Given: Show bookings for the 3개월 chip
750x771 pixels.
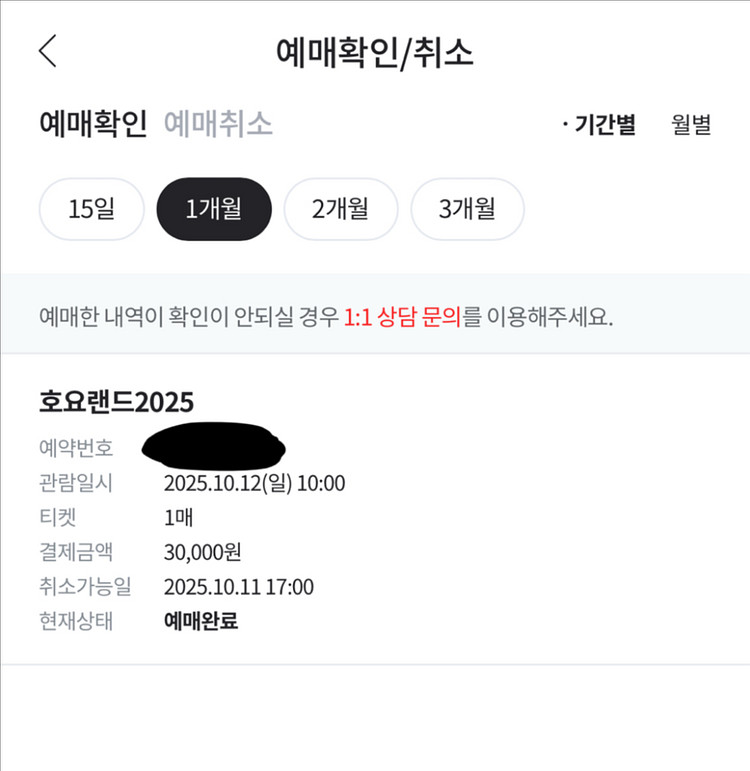Looking at the screenshot, I should [x=467, y=209].
